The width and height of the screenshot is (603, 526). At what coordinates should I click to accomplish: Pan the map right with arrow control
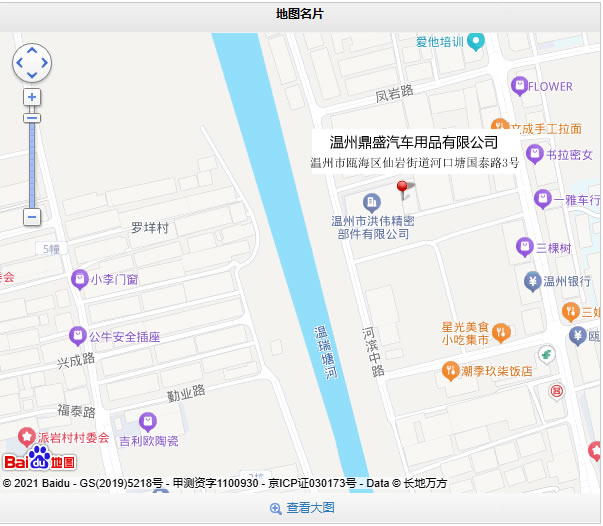click(44, 62)
